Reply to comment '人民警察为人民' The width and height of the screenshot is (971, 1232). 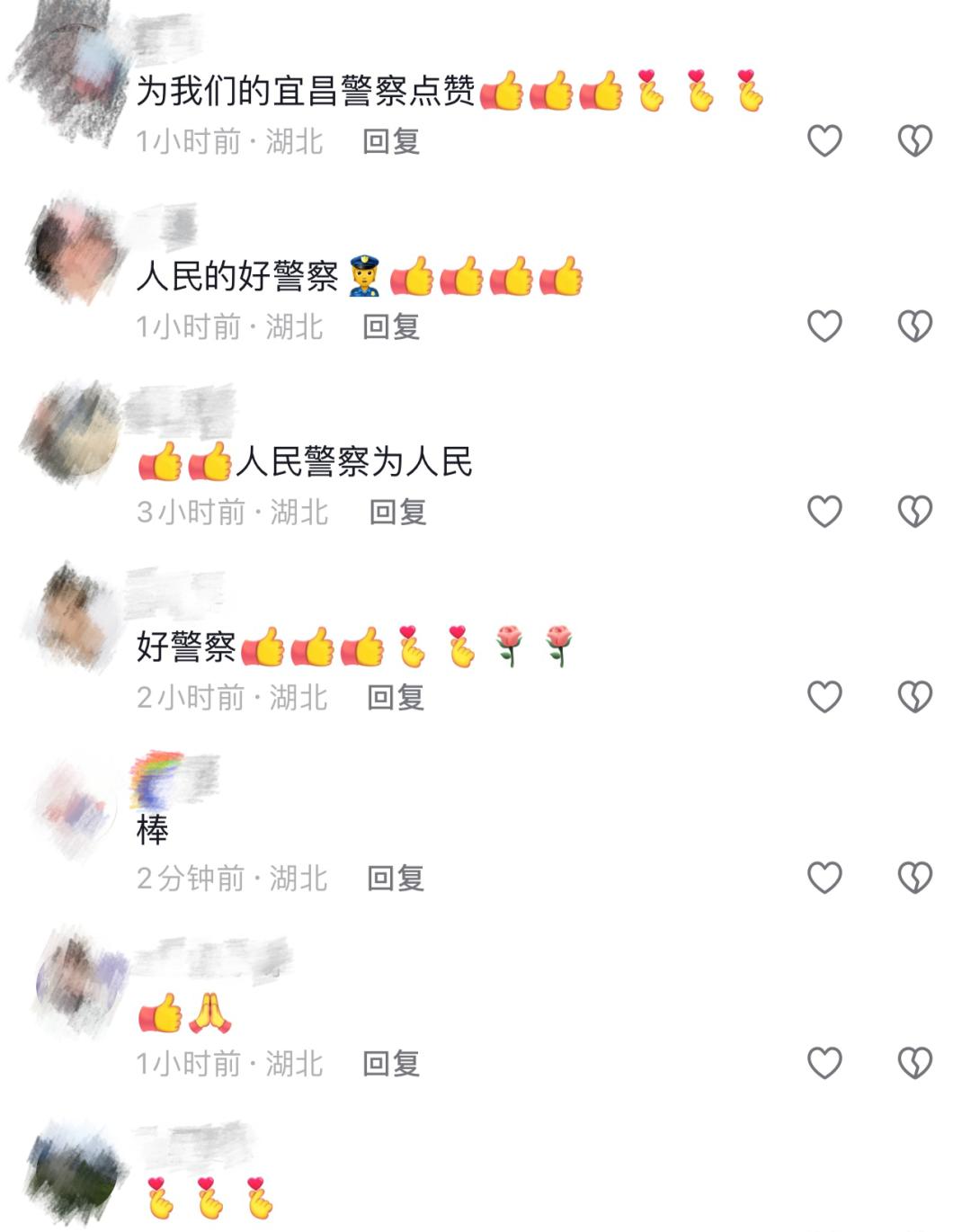tap(397, 512)
